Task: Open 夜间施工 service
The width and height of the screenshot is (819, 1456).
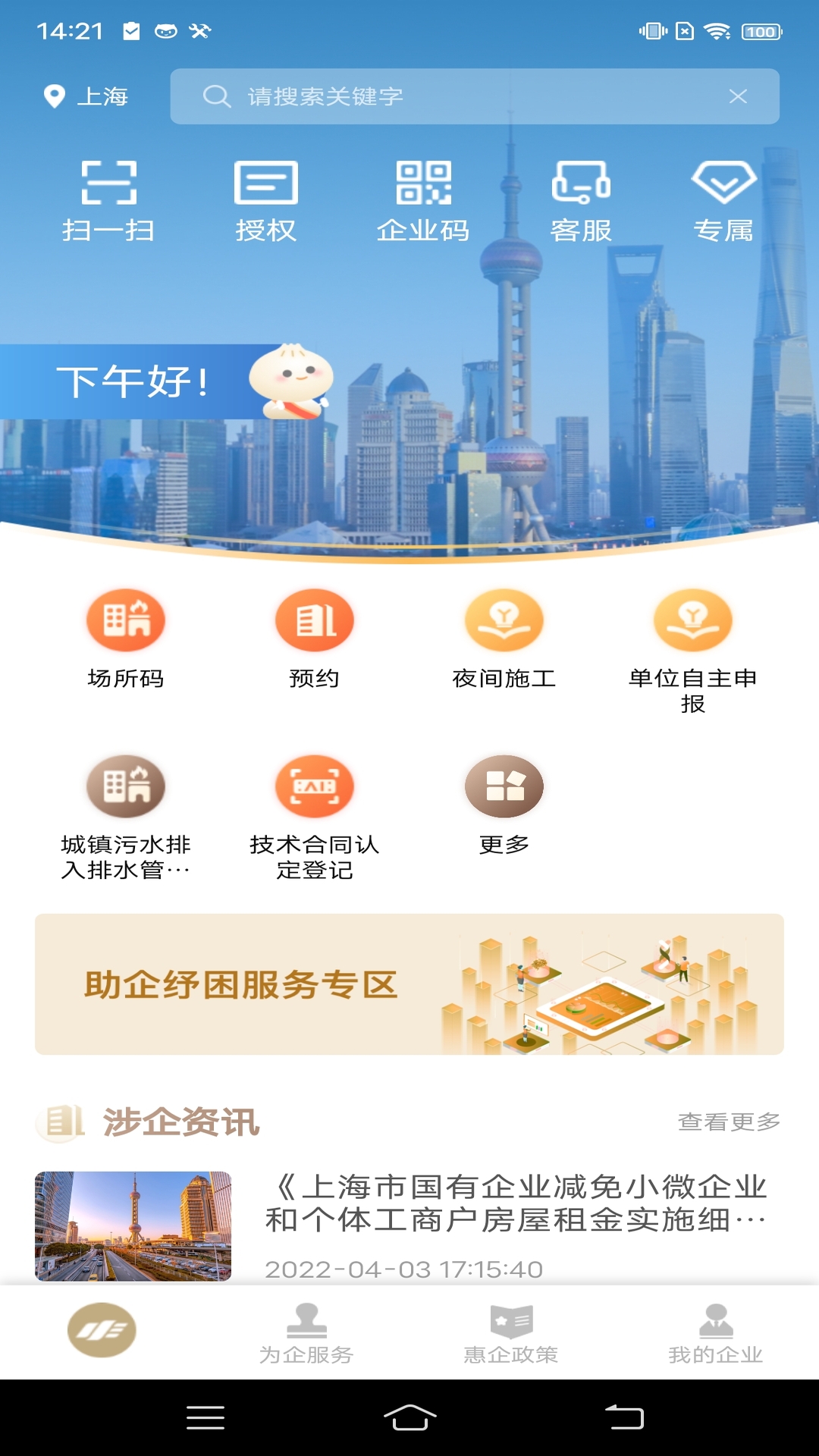Action: point(504,639)
